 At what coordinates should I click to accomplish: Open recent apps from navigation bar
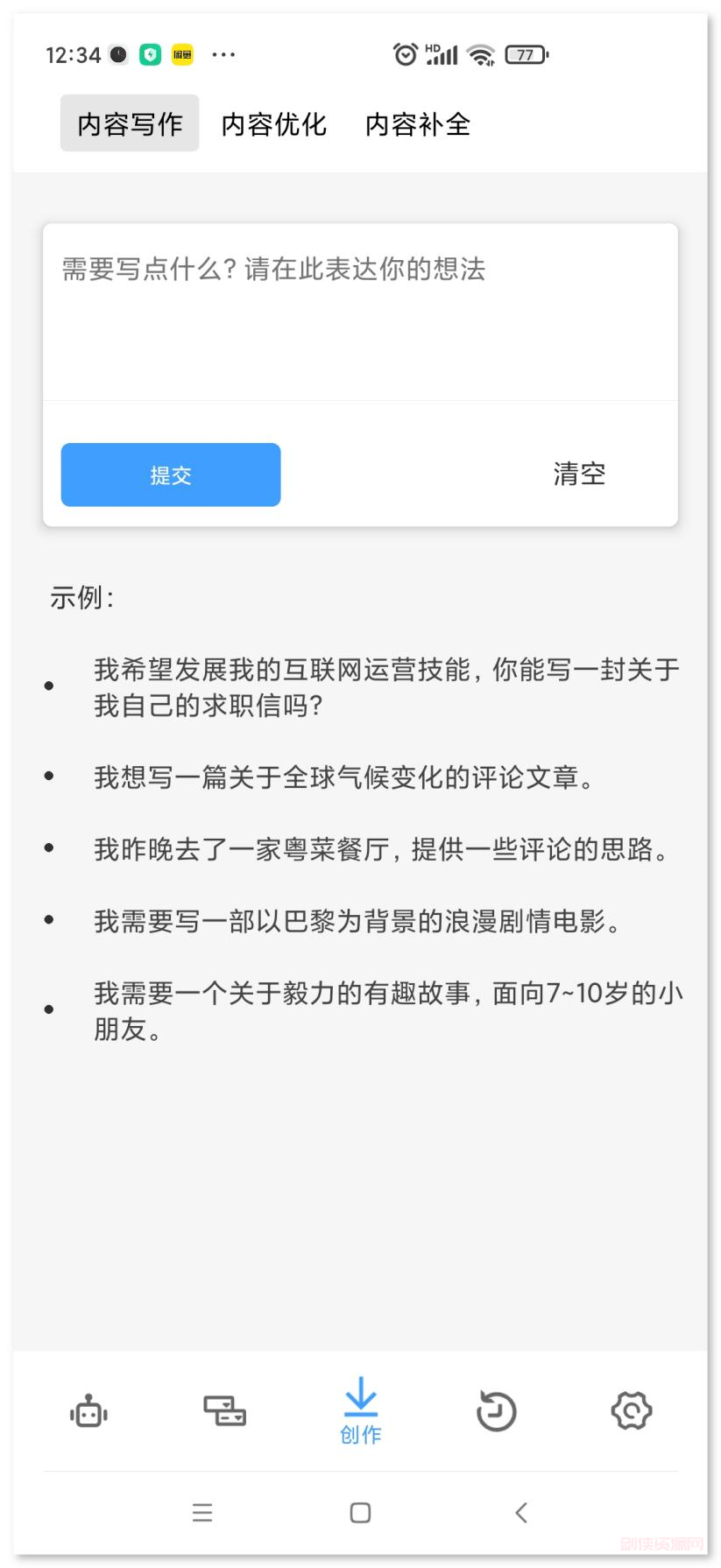[x=202, y=1512]
